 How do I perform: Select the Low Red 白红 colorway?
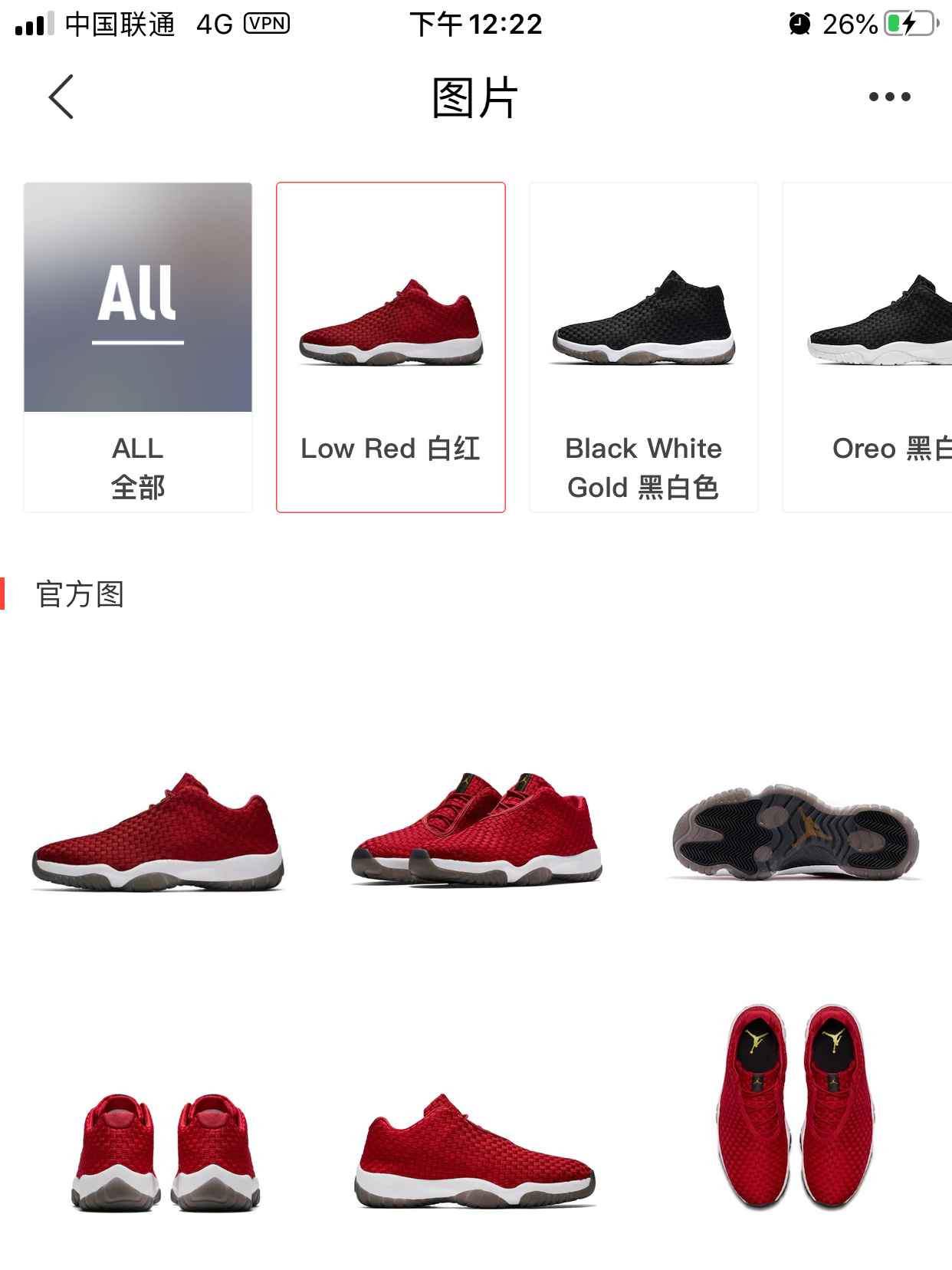(391, 347)
